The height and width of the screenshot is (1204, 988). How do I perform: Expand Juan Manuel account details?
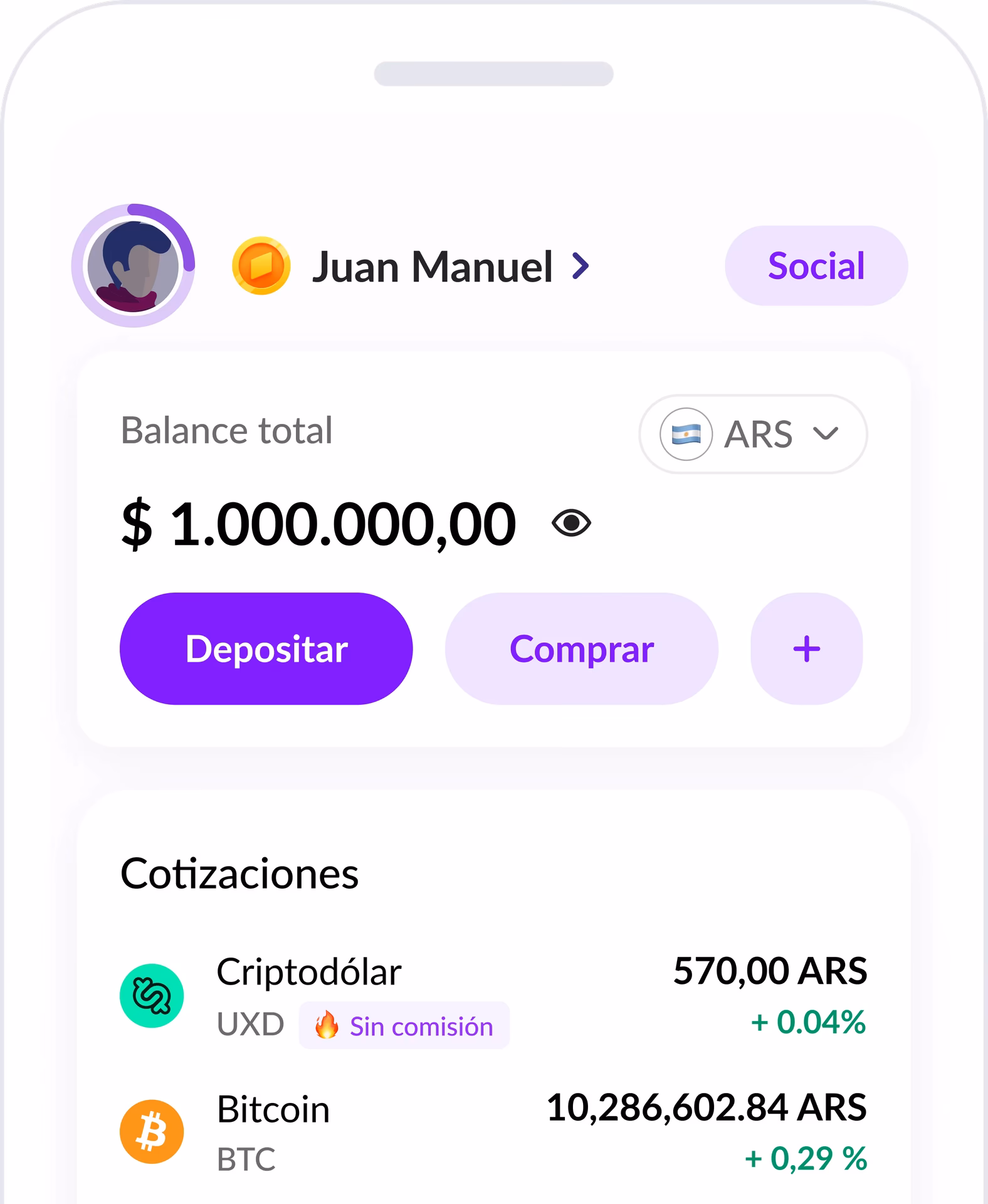[x=433, y=267]
